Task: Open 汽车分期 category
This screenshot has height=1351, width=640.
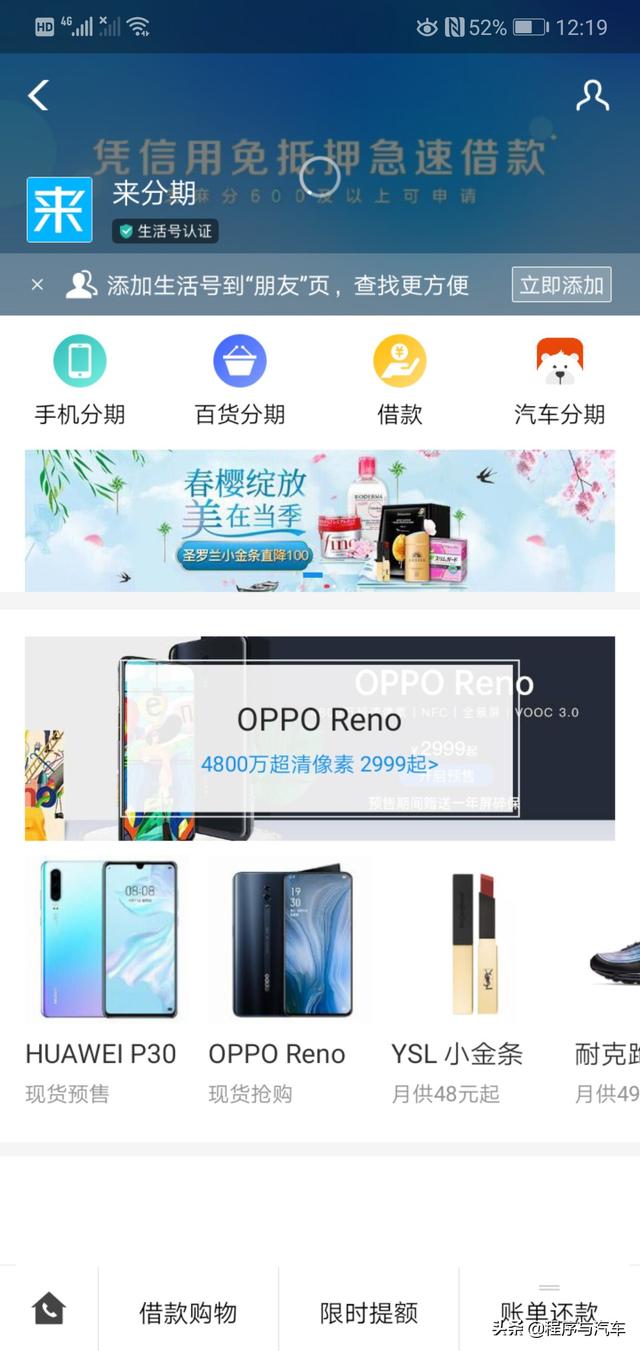Action: [560, 381]
